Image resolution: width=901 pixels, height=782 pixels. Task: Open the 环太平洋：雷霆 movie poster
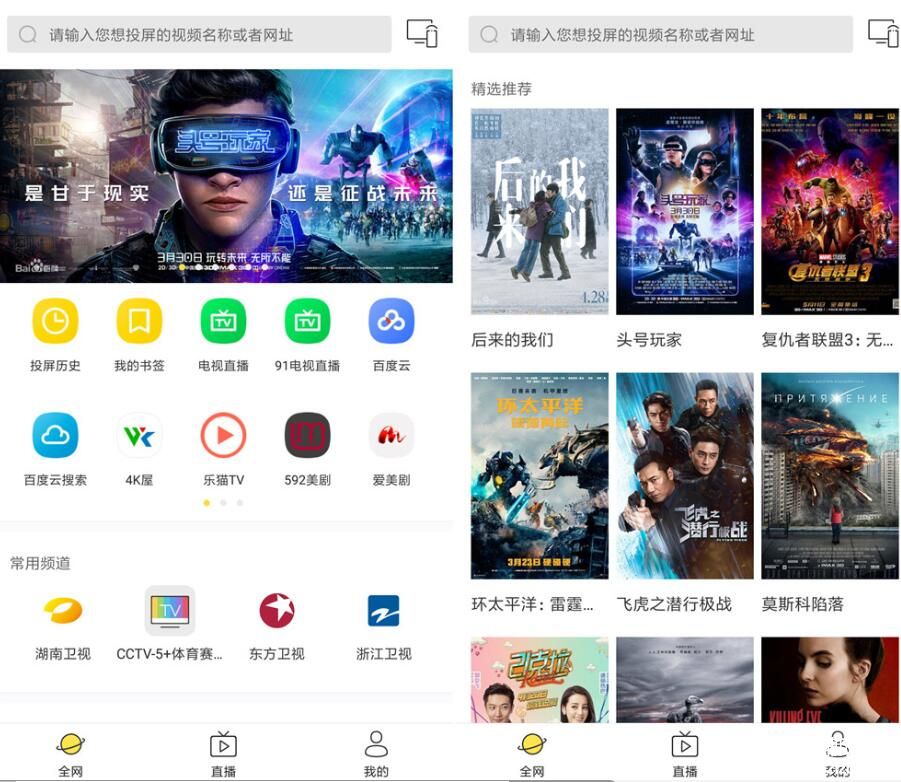pyautogui.click(x=539, y=476)
